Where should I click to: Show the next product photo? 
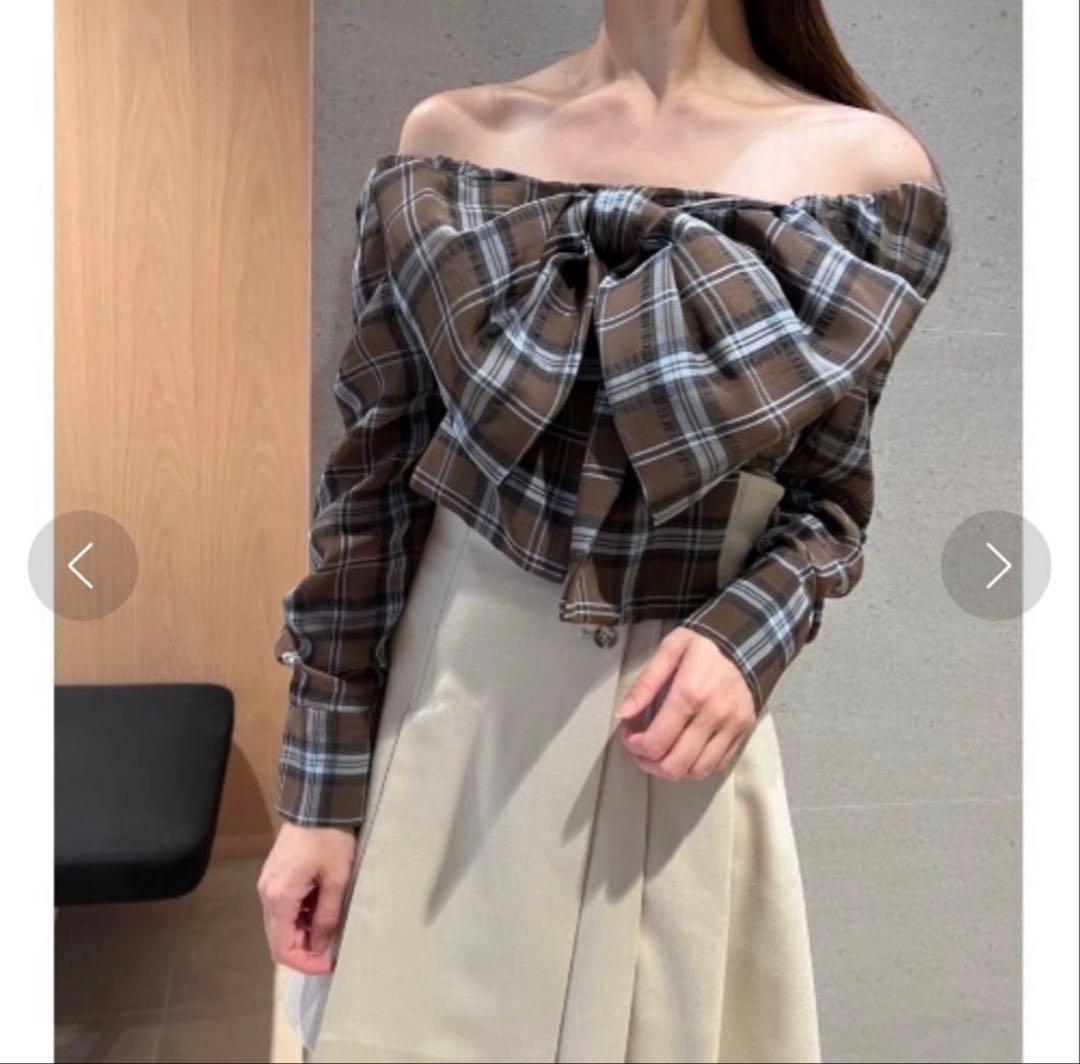click(x=996, y=565)
